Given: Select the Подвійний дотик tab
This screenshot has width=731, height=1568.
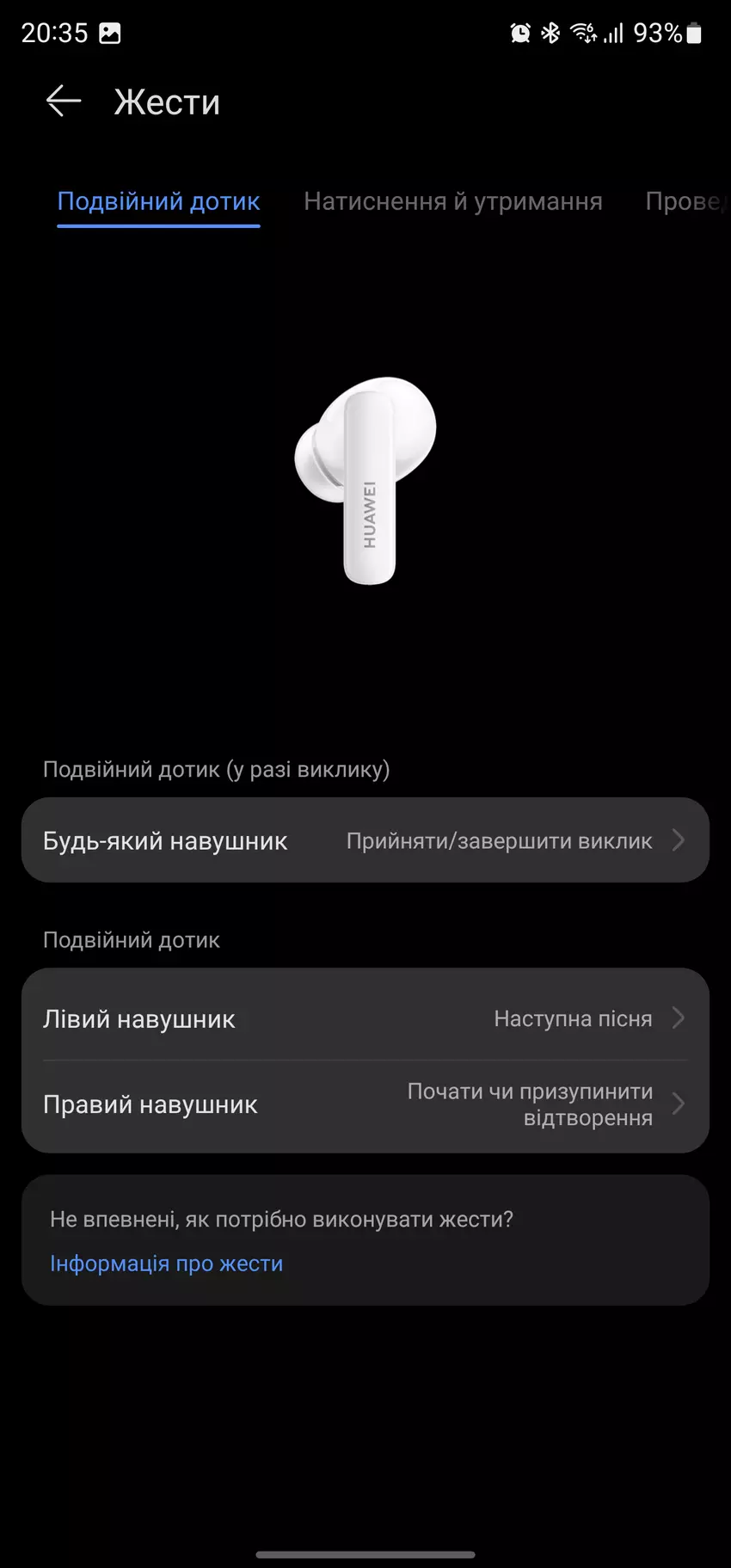Looking at the screenshot, I should click(158, 201).
